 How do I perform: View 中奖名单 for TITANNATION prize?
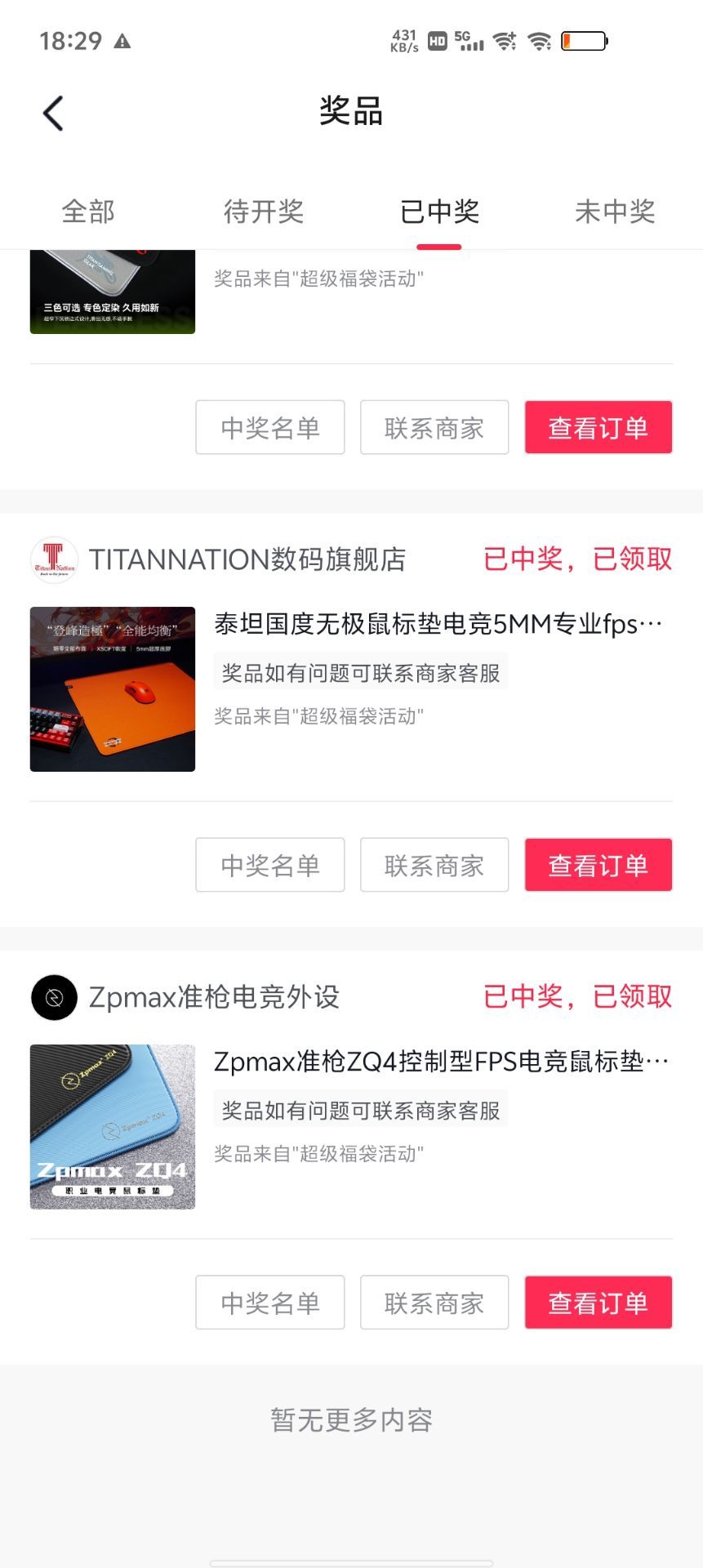(x=270, y=865)
